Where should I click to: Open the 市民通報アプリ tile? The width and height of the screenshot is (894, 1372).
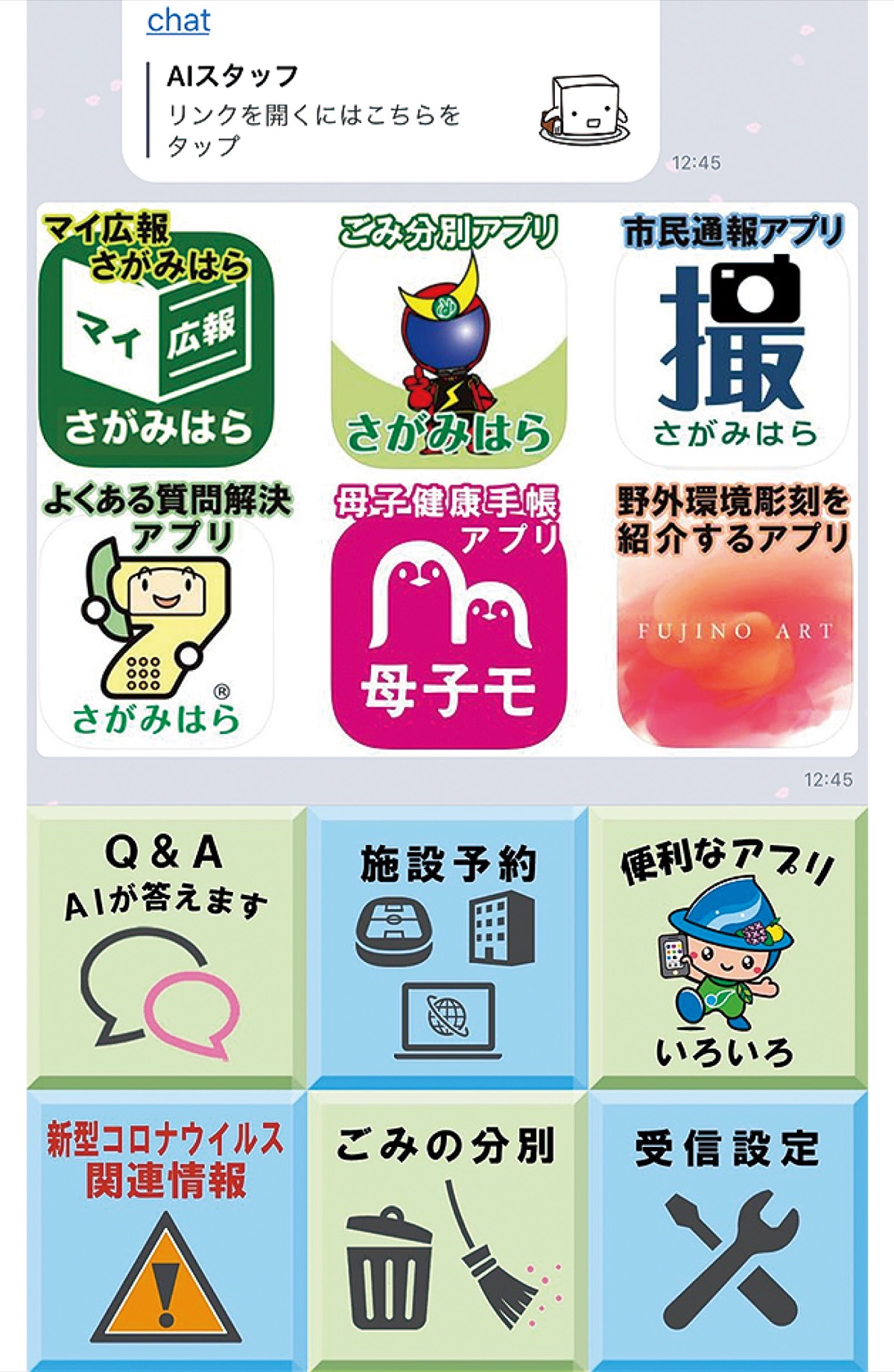tap(733, 343)
